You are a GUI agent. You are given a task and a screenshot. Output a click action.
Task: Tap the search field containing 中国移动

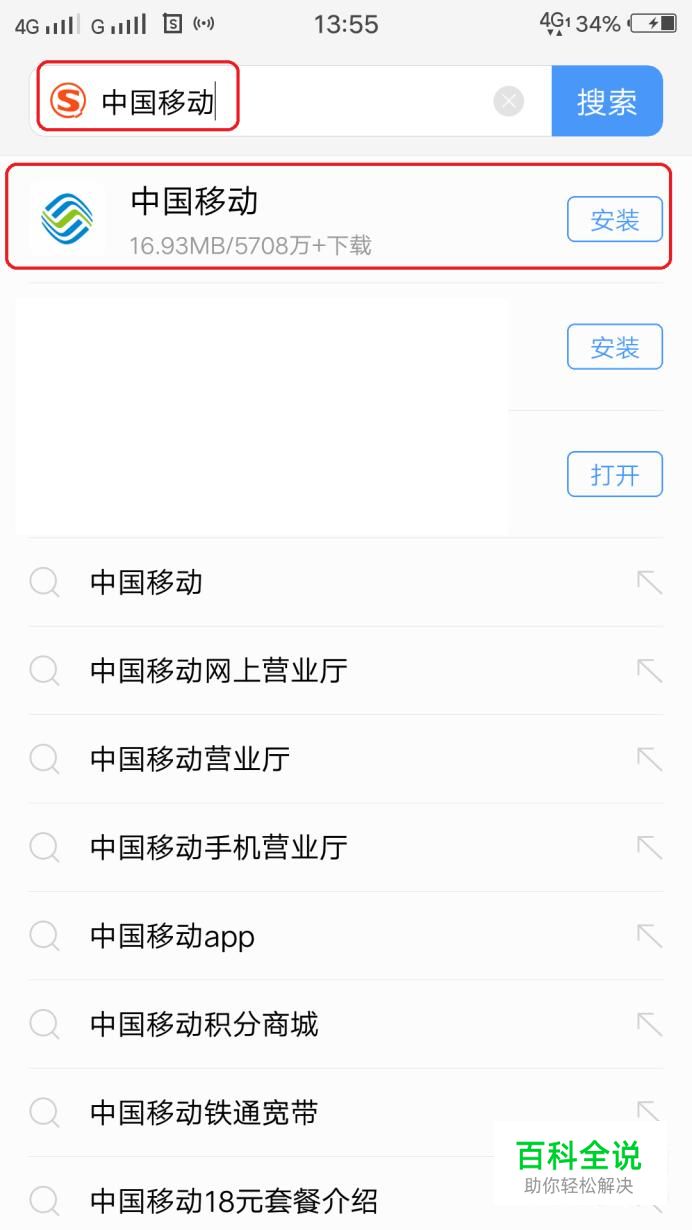point(290,101)
